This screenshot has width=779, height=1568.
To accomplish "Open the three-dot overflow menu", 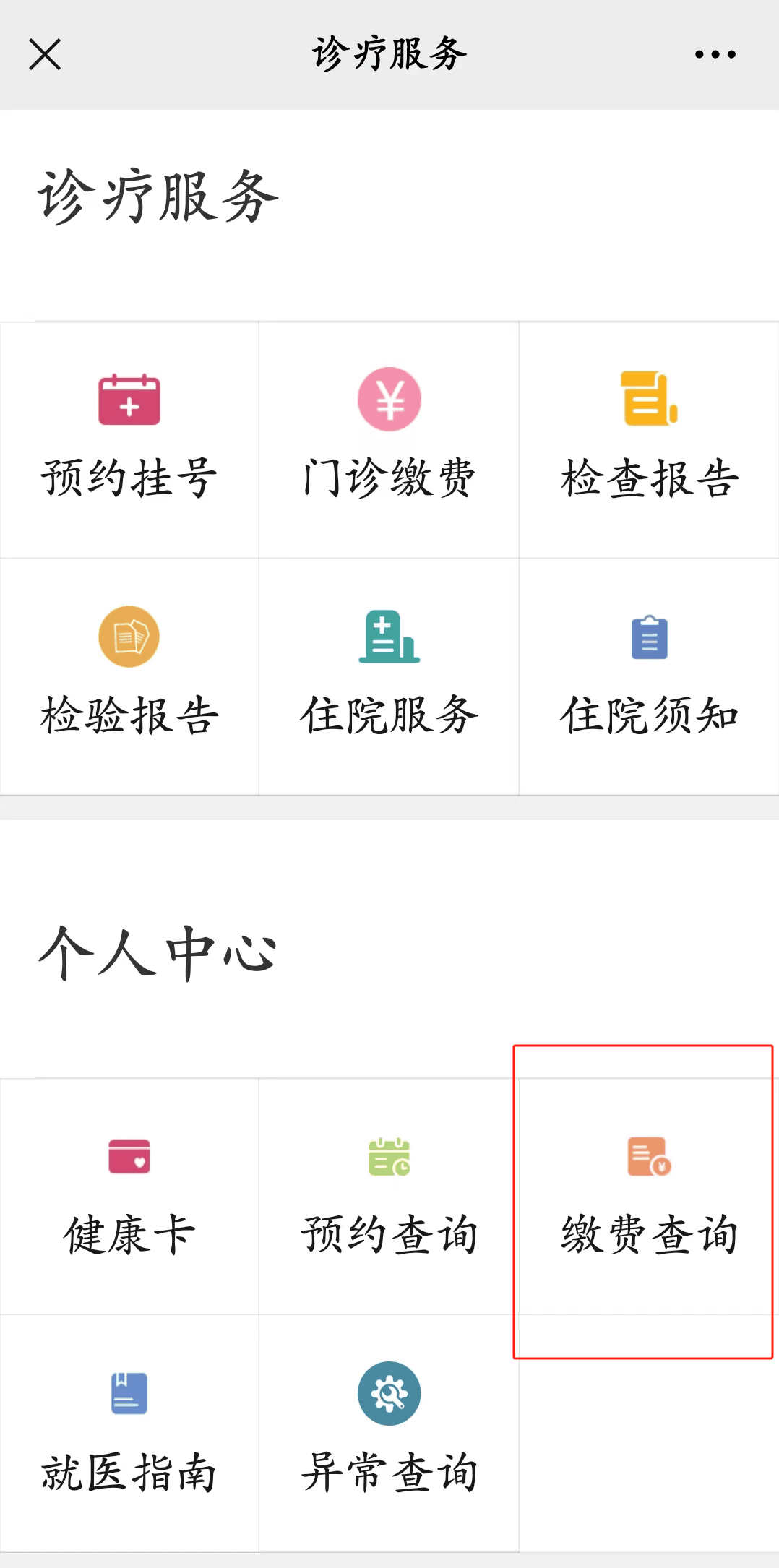I will [x=715, y=55].
